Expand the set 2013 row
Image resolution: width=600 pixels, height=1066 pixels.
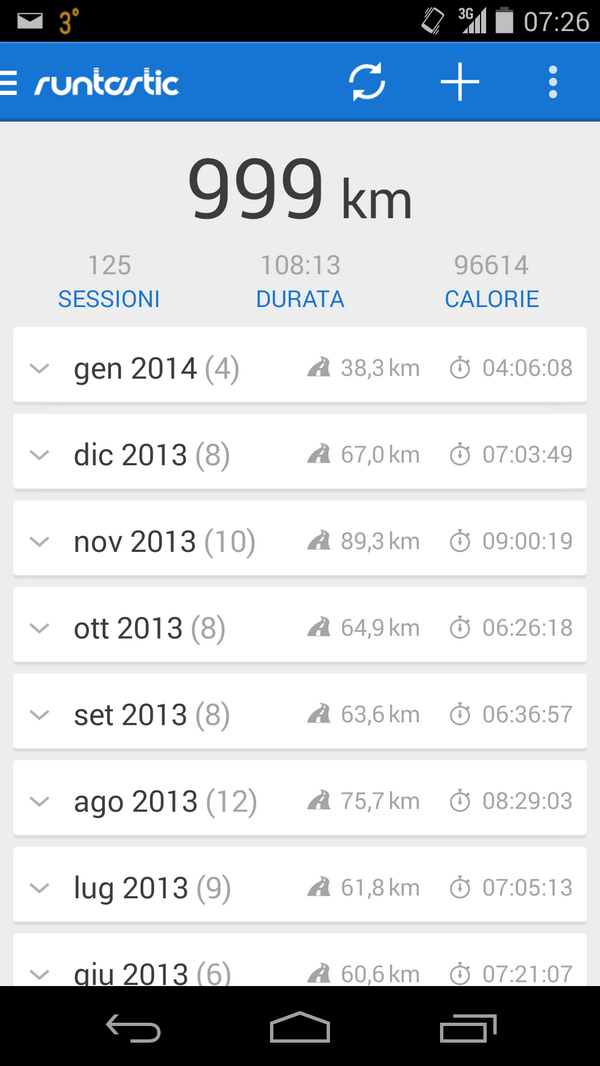(40, 715)
